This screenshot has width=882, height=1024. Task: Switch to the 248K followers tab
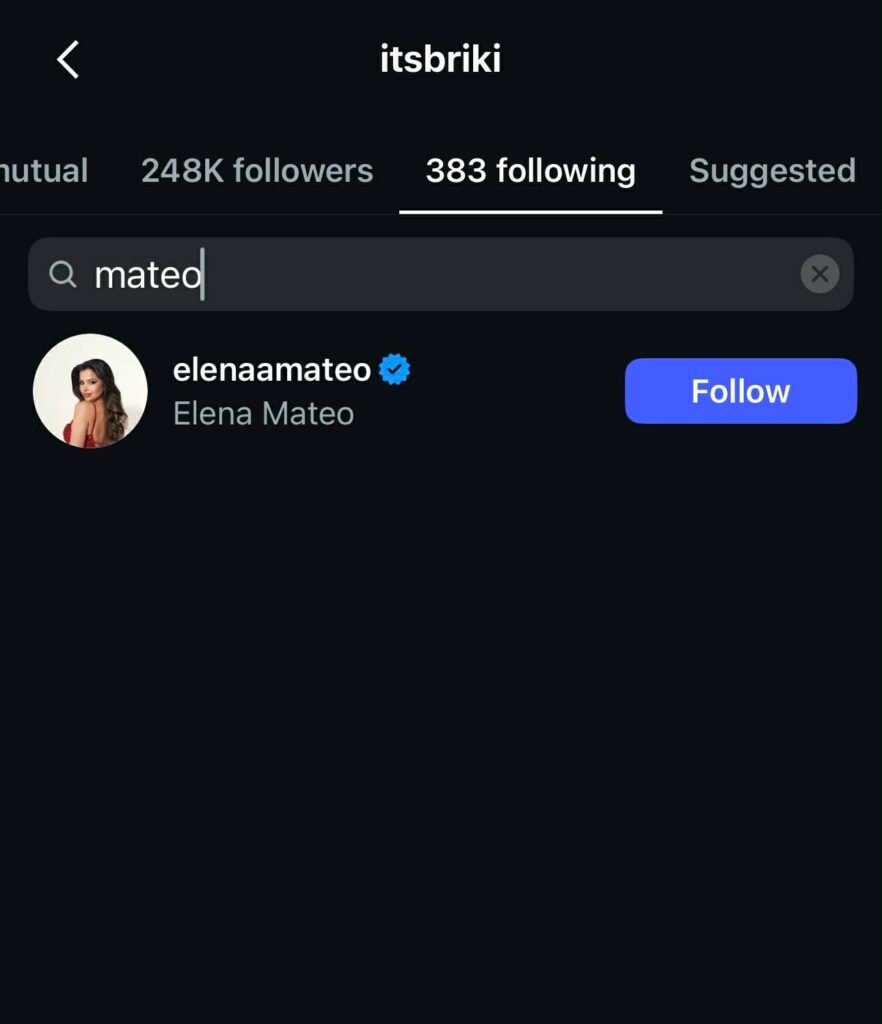tap(257, 171)
